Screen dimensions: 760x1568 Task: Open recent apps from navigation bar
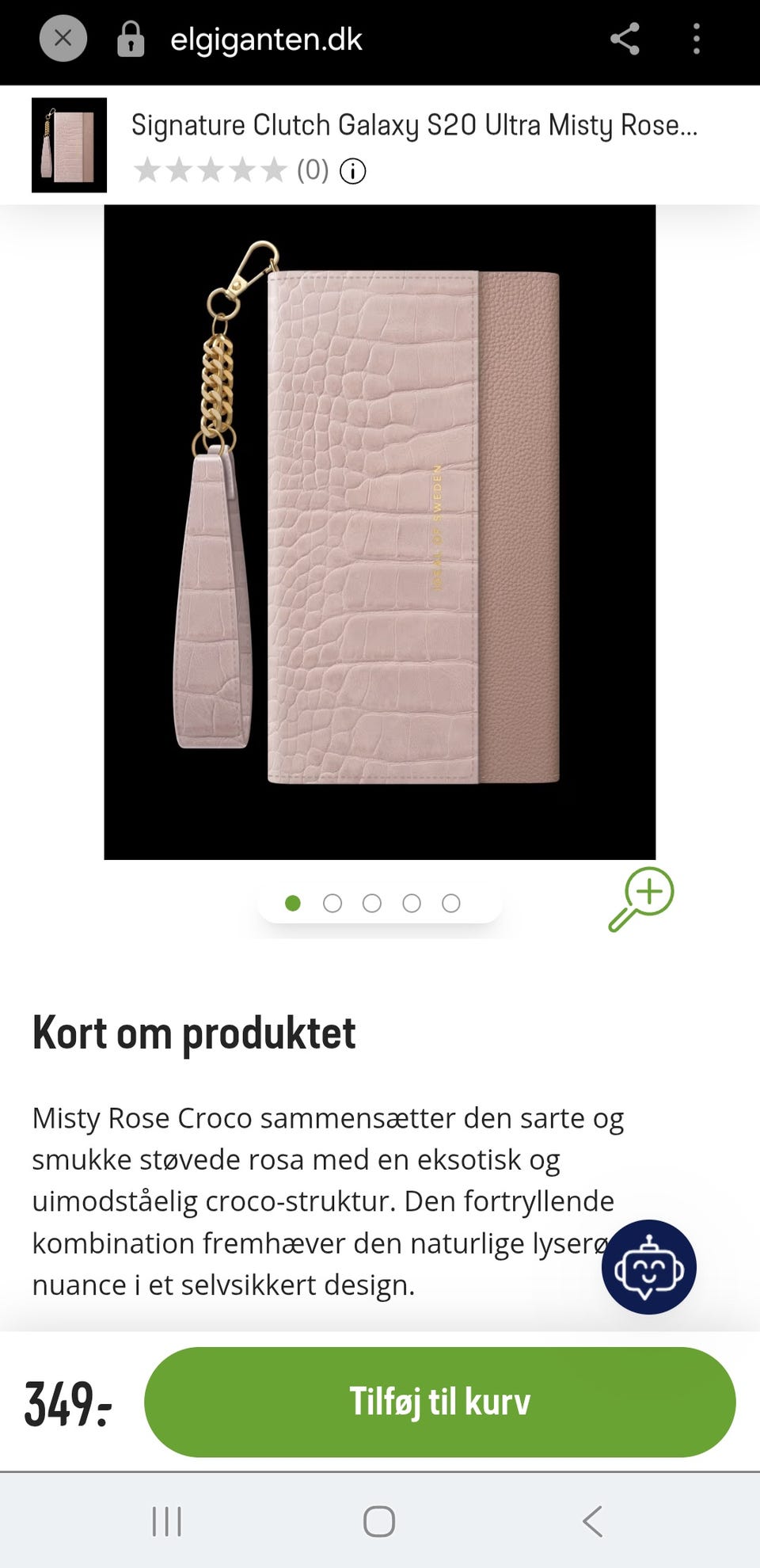click(x=167, y=1520)
